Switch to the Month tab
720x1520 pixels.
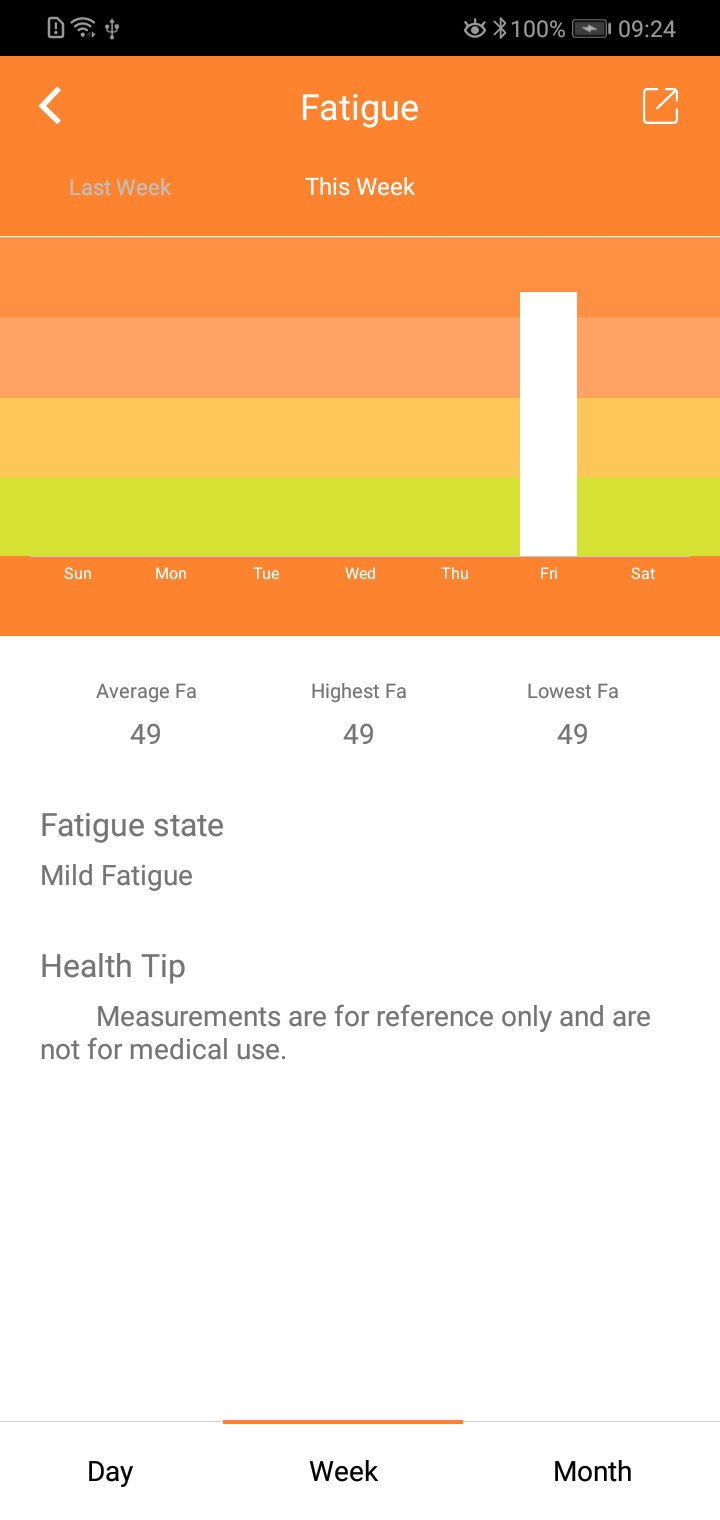(592, 1471)
